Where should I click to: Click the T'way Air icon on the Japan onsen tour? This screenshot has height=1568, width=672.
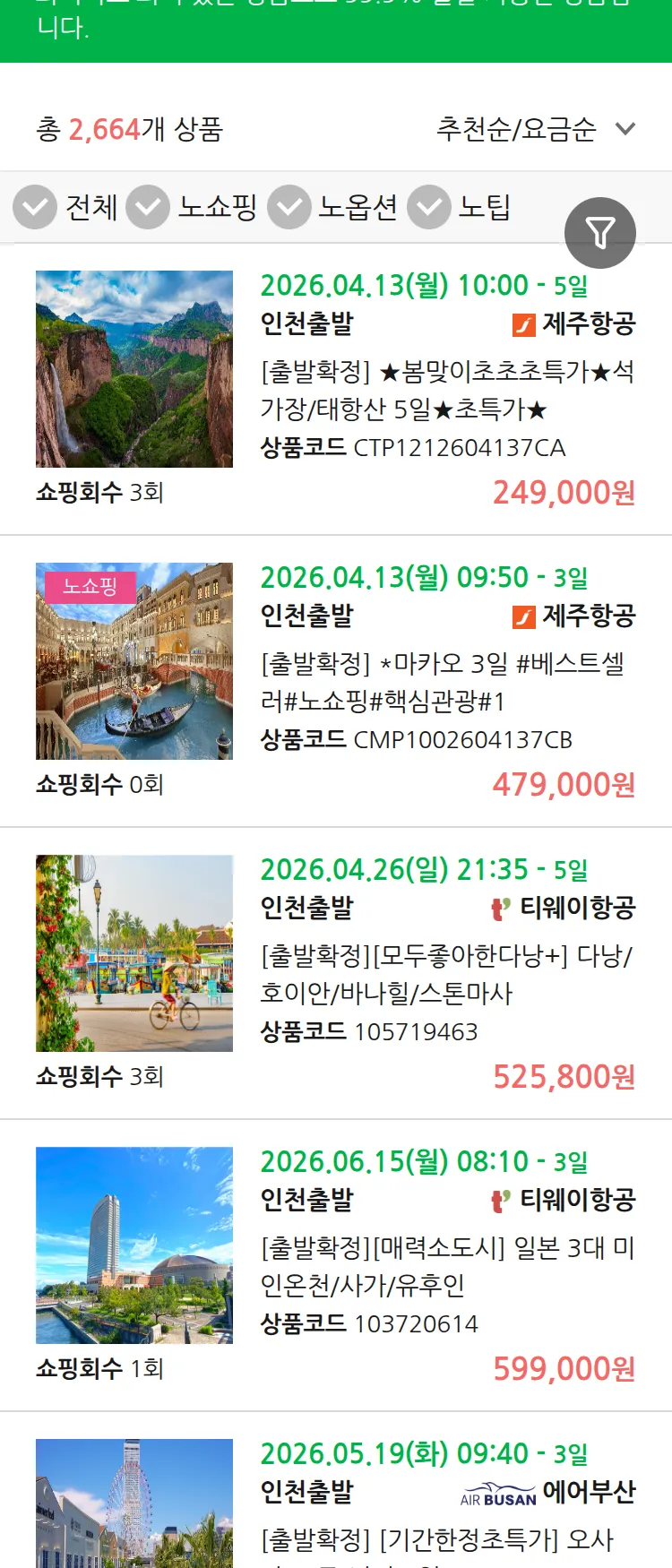500,1201
